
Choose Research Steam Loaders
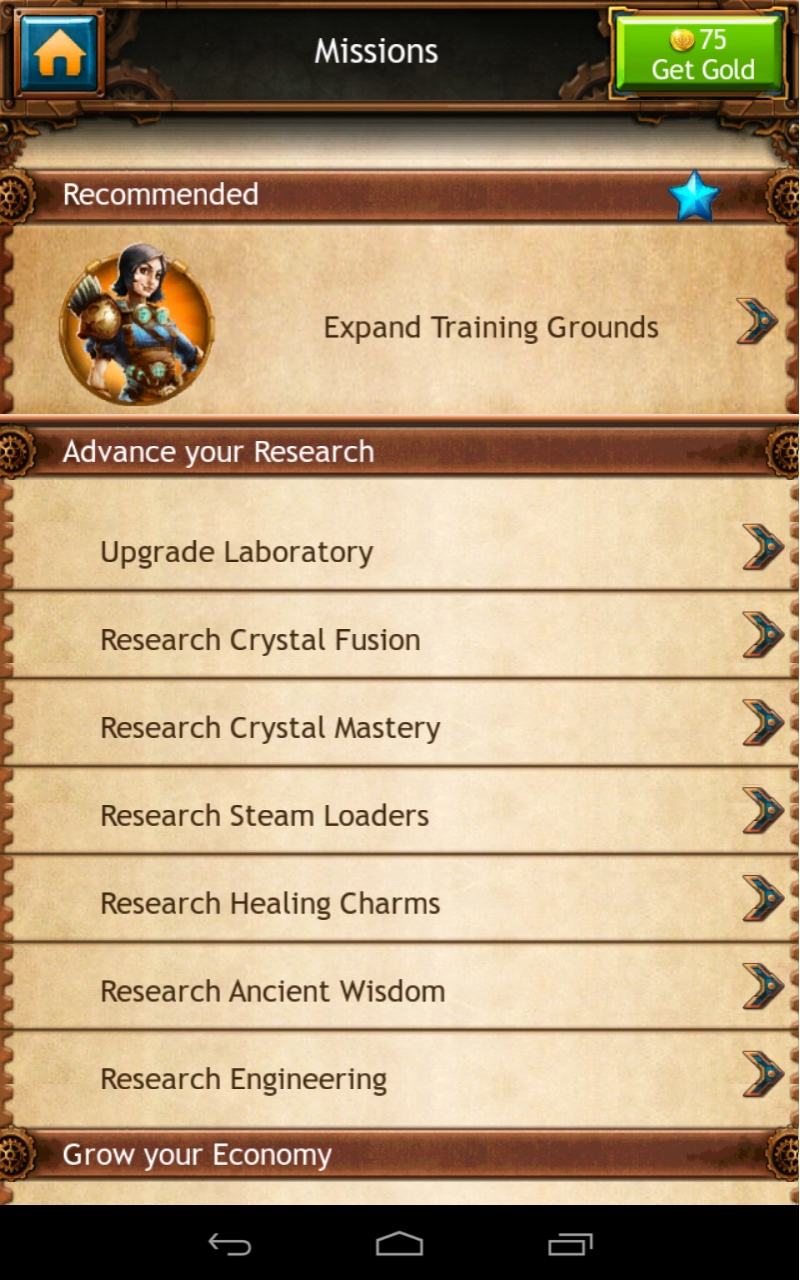pos(400,815)
